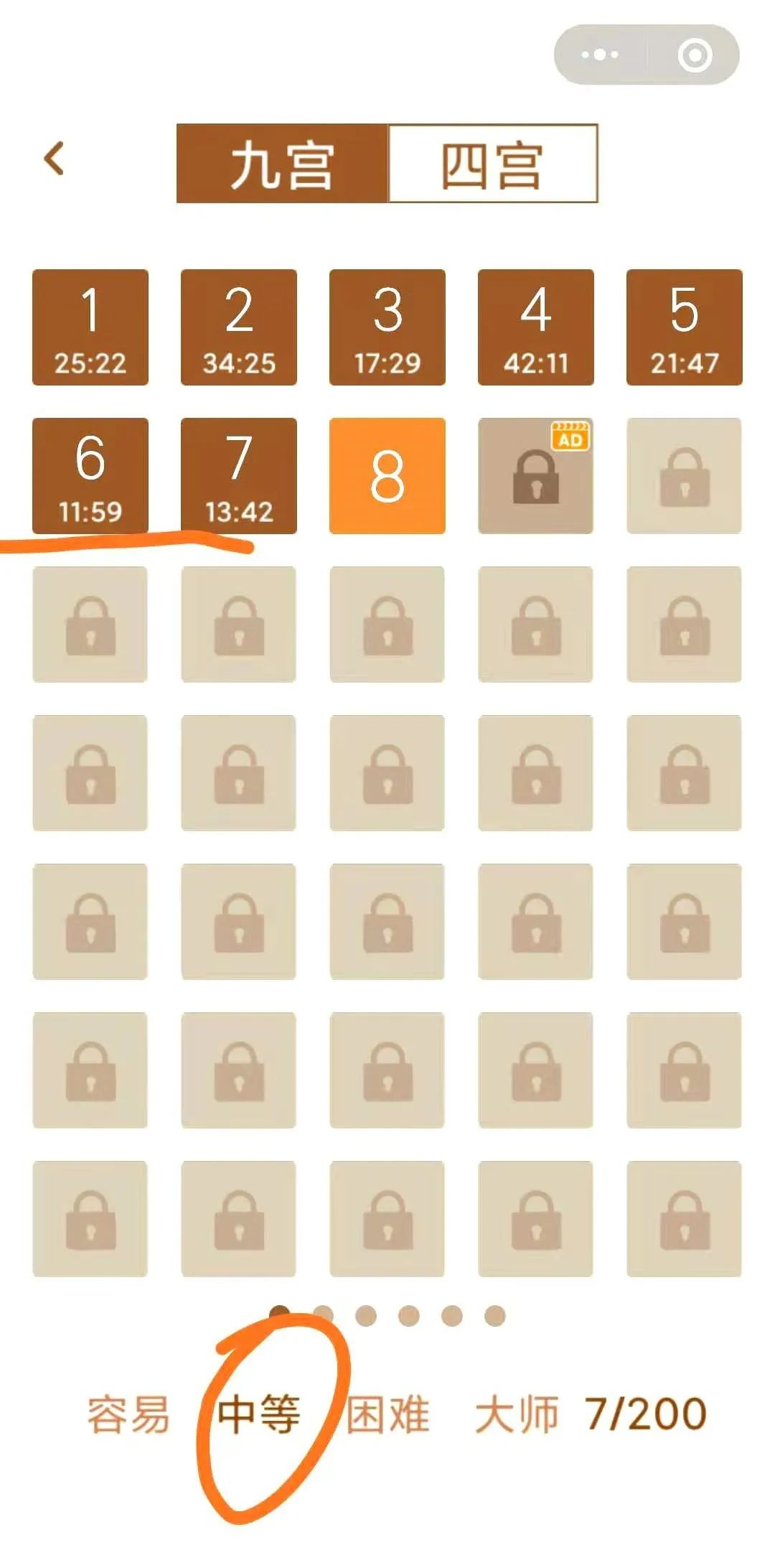Open level 7 with time 13:42
This screenshot has height=1568, width=775.
(239, 475)
